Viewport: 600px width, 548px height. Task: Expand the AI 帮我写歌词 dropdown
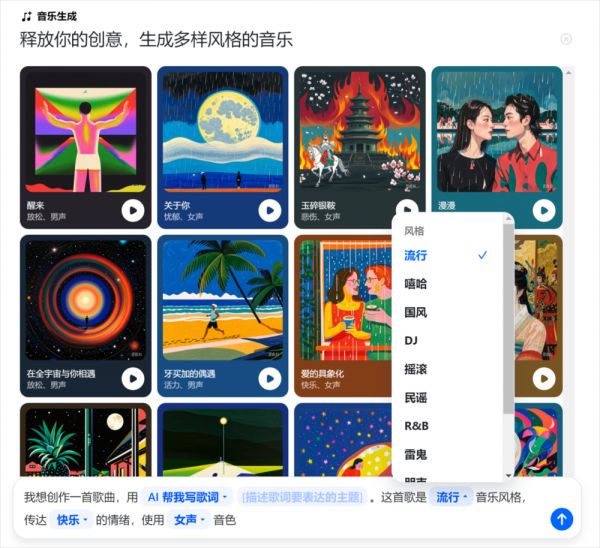click(187, 497)
